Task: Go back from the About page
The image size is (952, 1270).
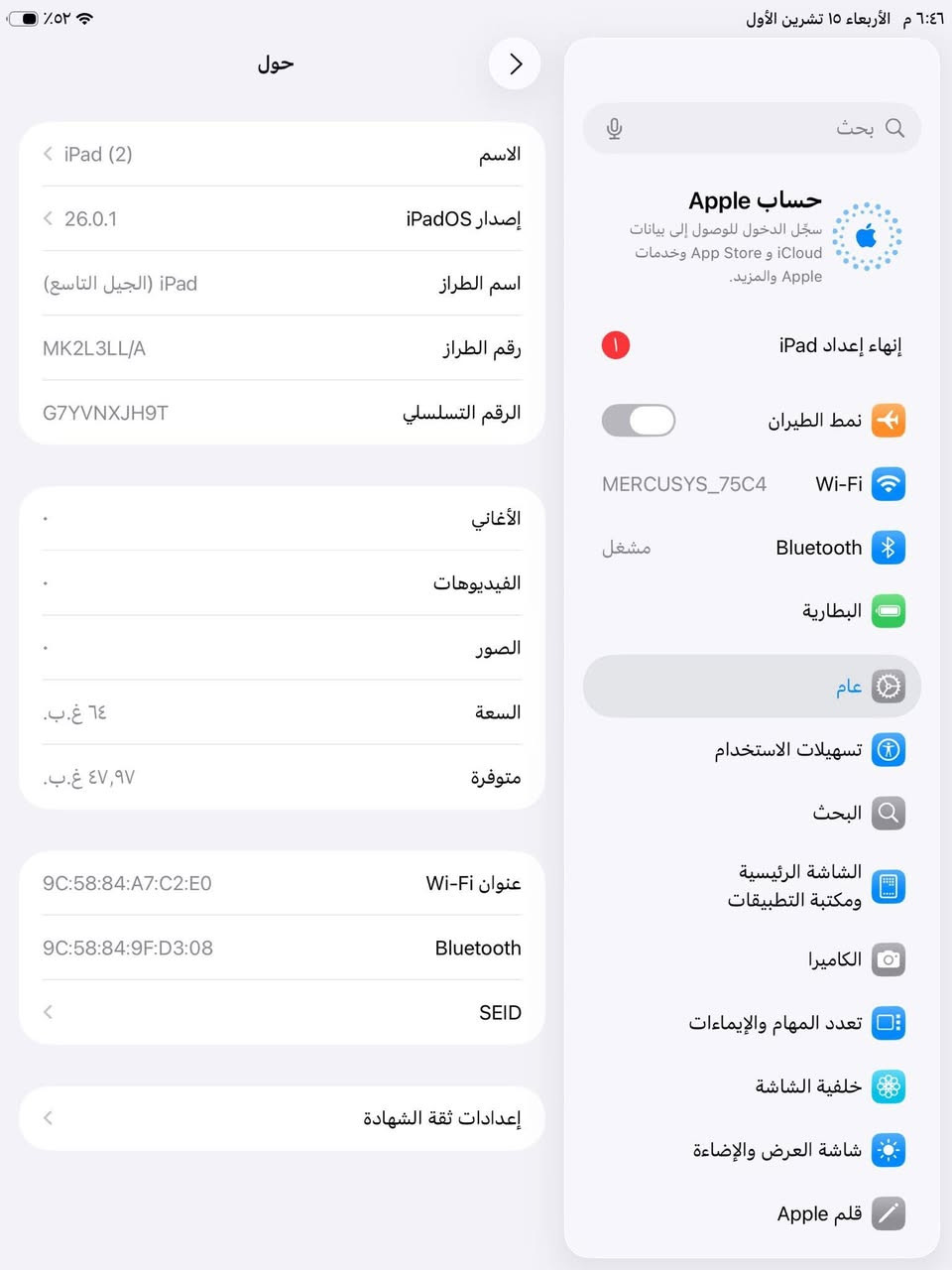Action: click(x=515, y=64)
